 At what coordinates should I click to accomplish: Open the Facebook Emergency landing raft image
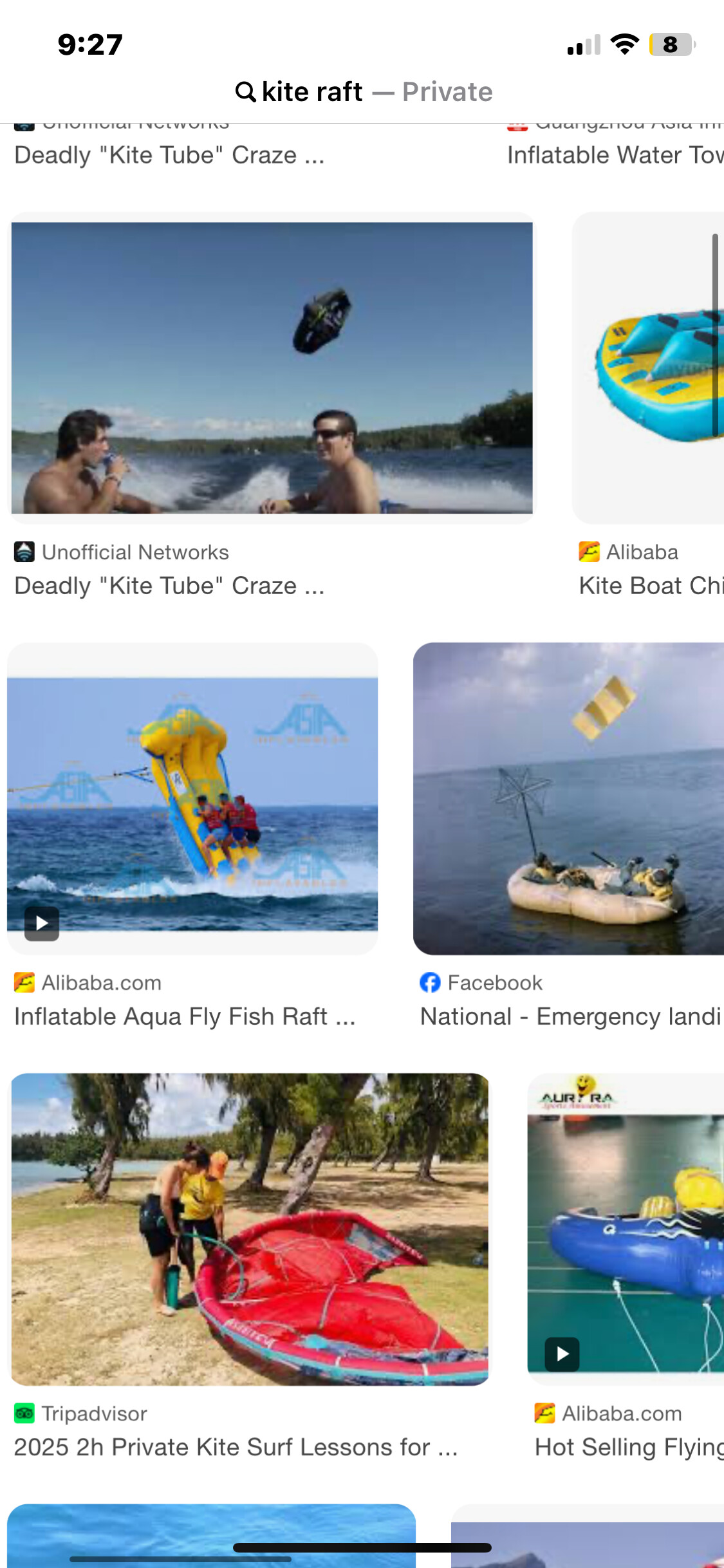click(x=569, y=798)
